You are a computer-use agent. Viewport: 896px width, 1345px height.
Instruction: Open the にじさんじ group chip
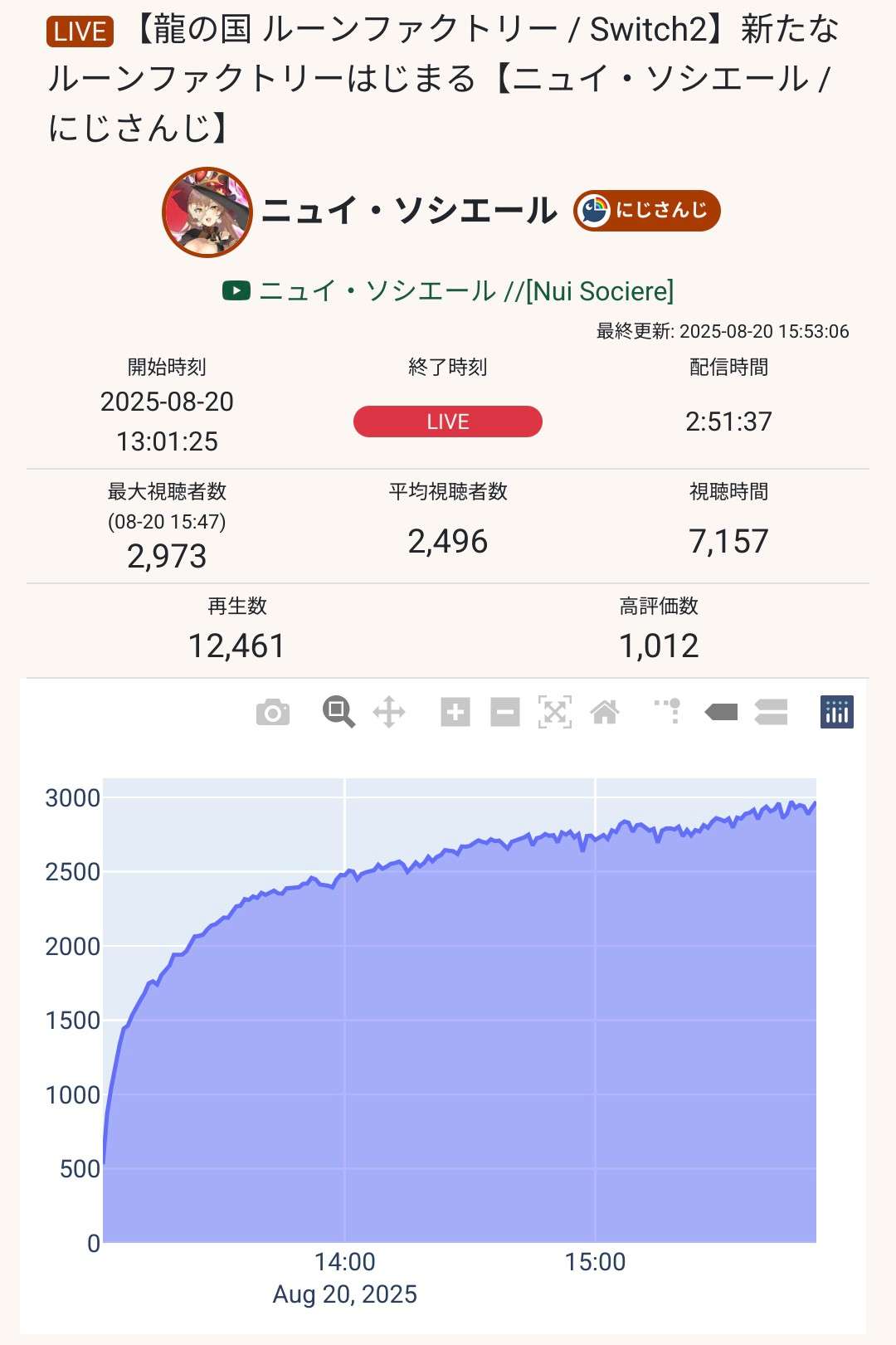click(x=647, y=211)
